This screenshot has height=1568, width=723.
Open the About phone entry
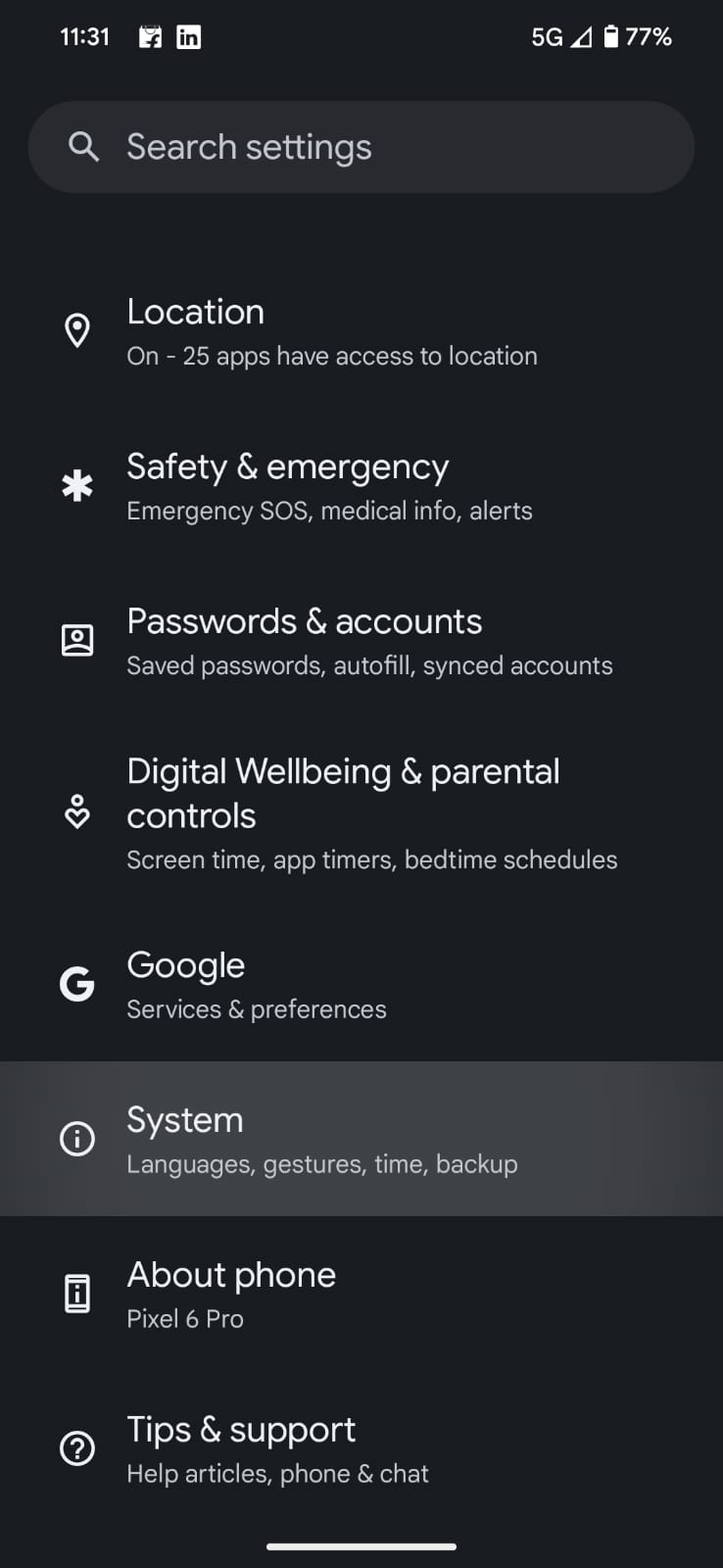tap(323, 1294)
